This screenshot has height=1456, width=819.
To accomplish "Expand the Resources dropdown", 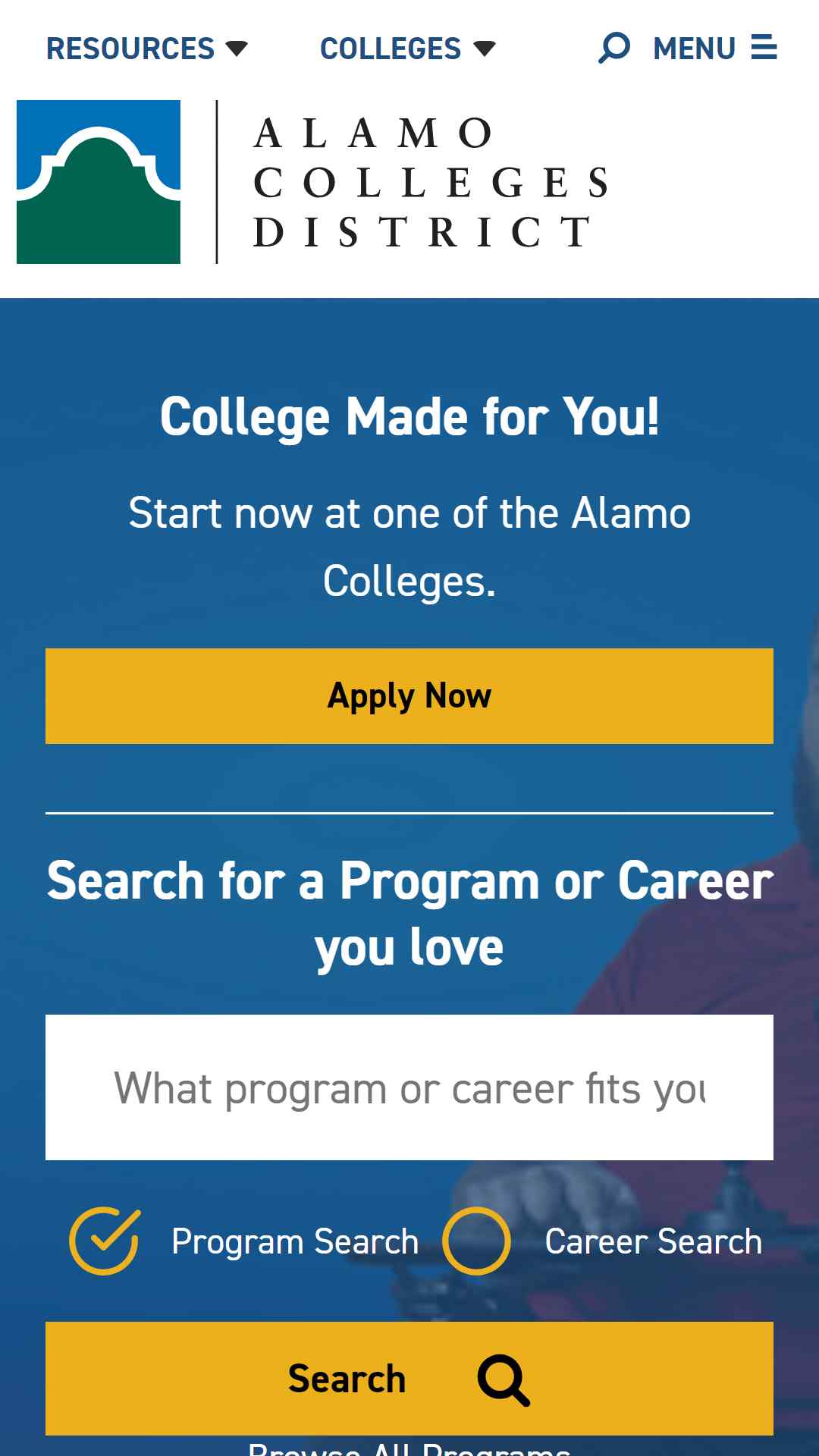I will (x=147, y=49).
